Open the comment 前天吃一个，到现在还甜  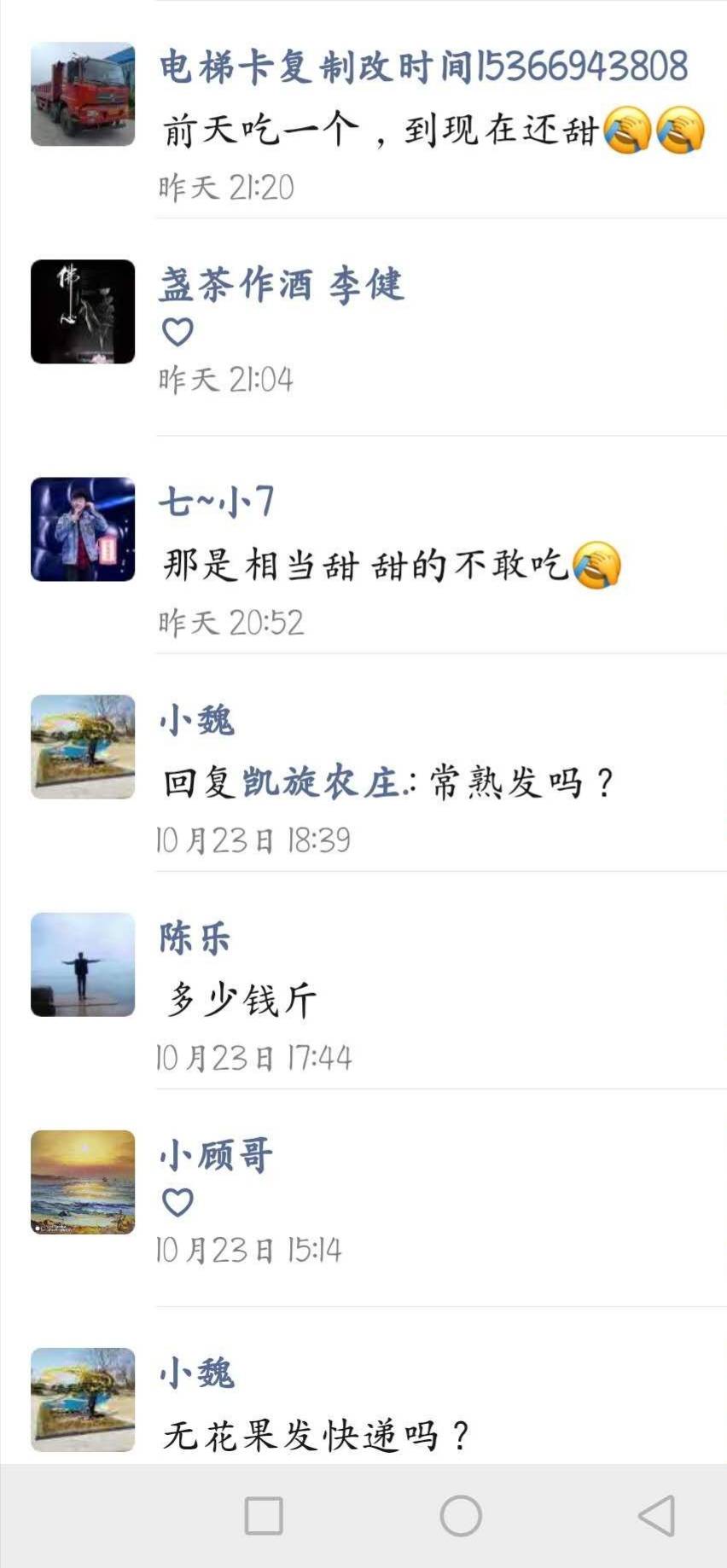[380, 131]
